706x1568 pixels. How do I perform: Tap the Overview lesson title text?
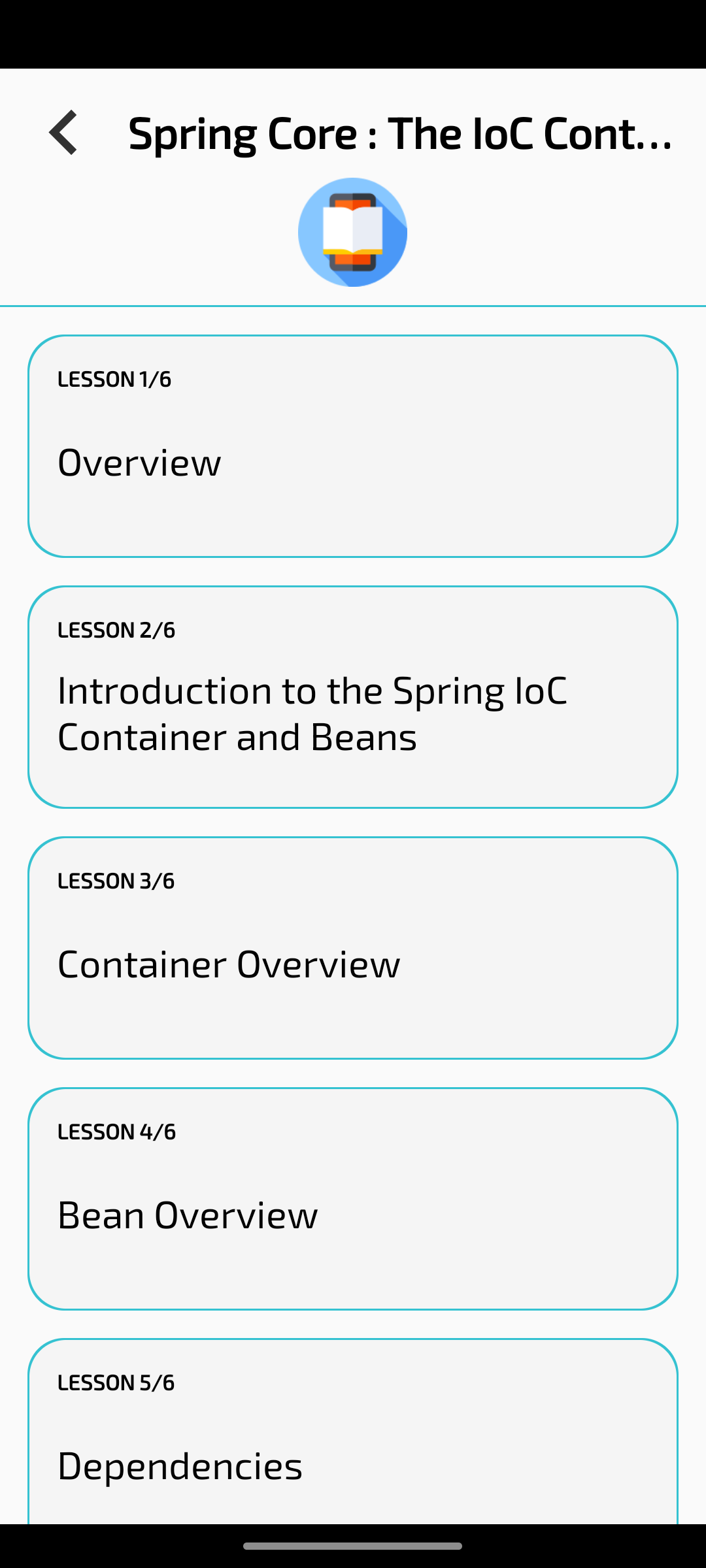139,463
